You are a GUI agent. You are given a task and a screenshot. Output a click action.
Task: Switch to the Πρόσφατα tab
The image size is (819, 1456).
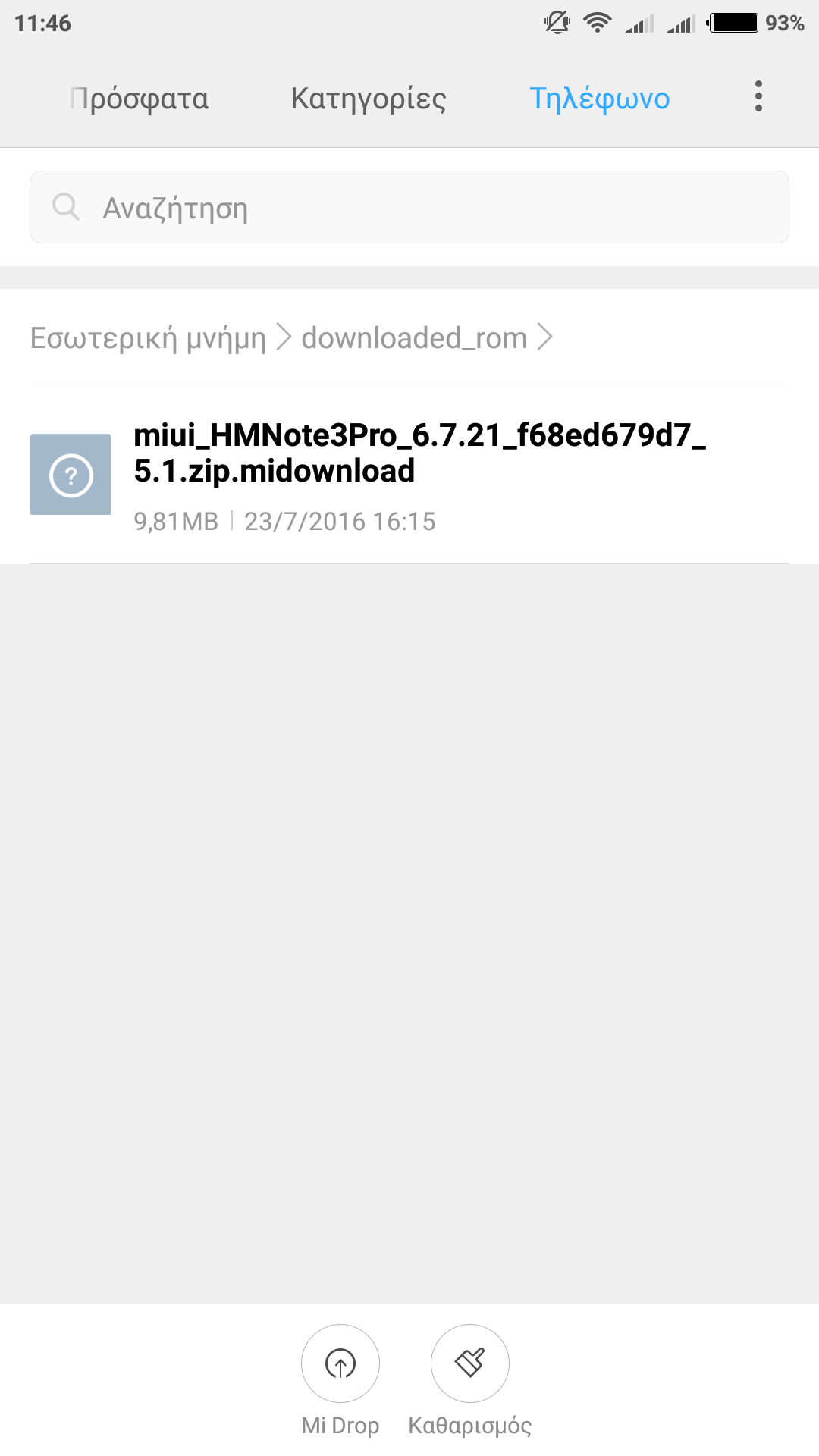coord(139,99)
